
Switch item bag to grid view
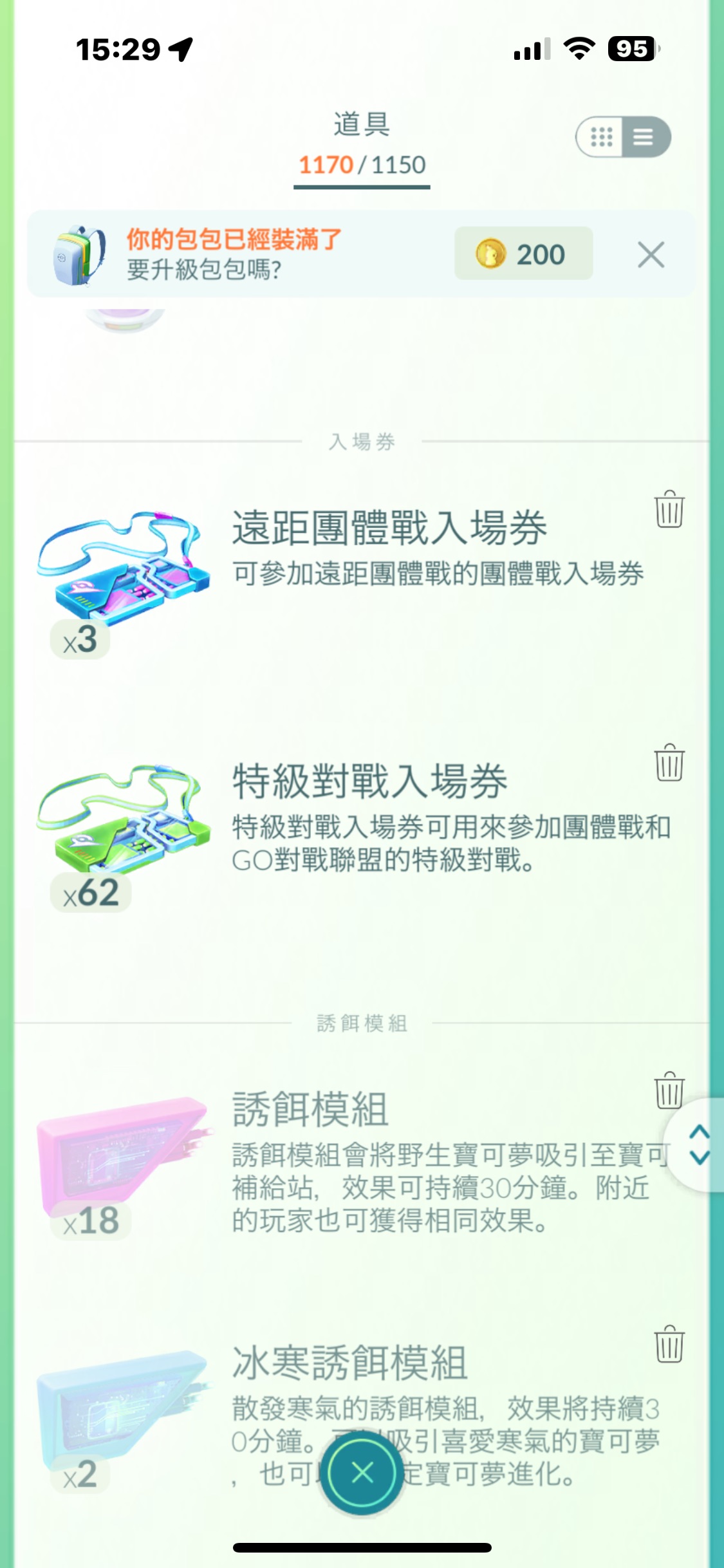coord(601,137)
